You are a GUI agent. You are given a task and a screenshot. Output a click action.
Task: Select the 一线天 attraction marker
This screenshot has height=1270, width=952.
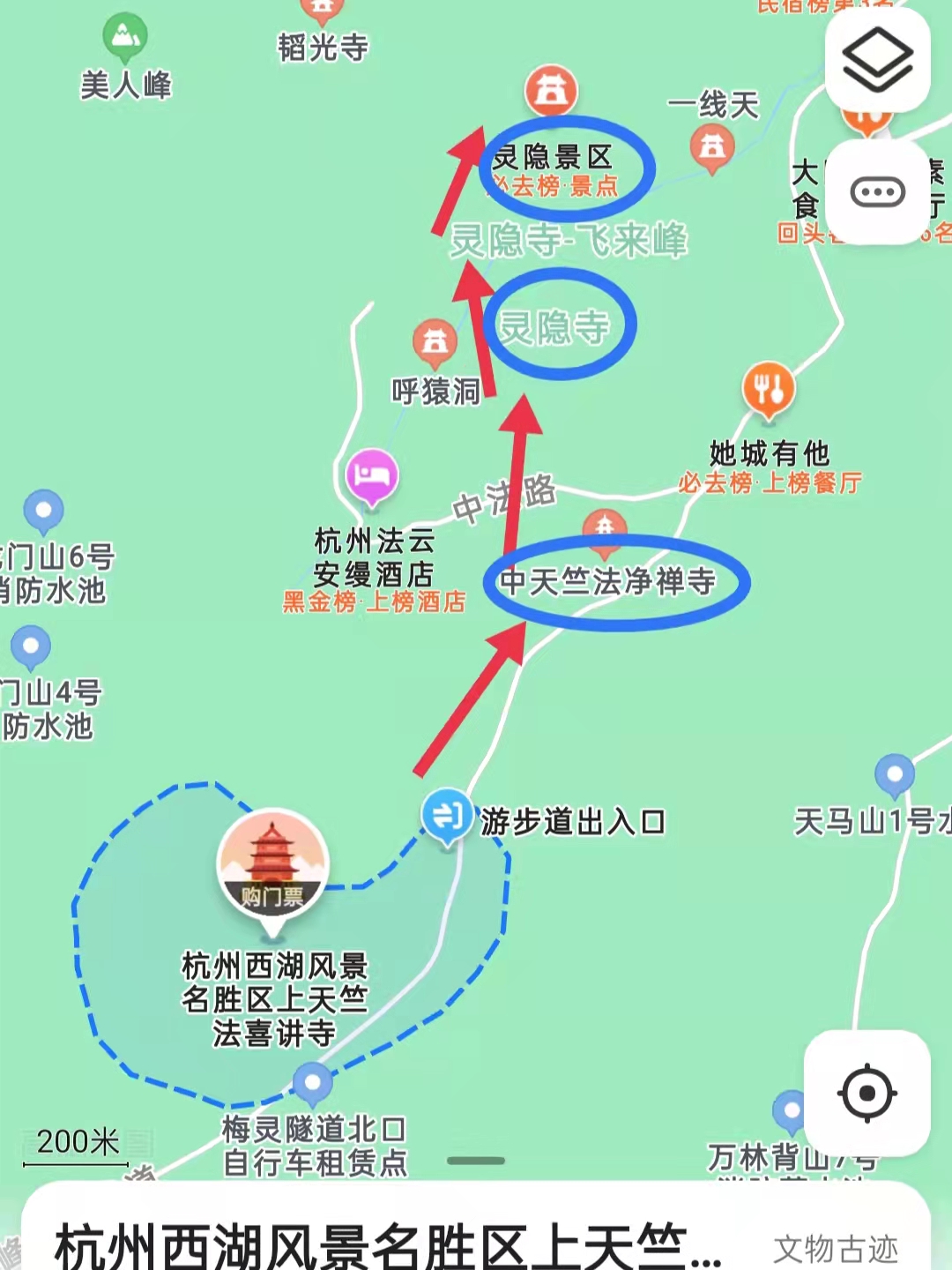click(714, 144)
